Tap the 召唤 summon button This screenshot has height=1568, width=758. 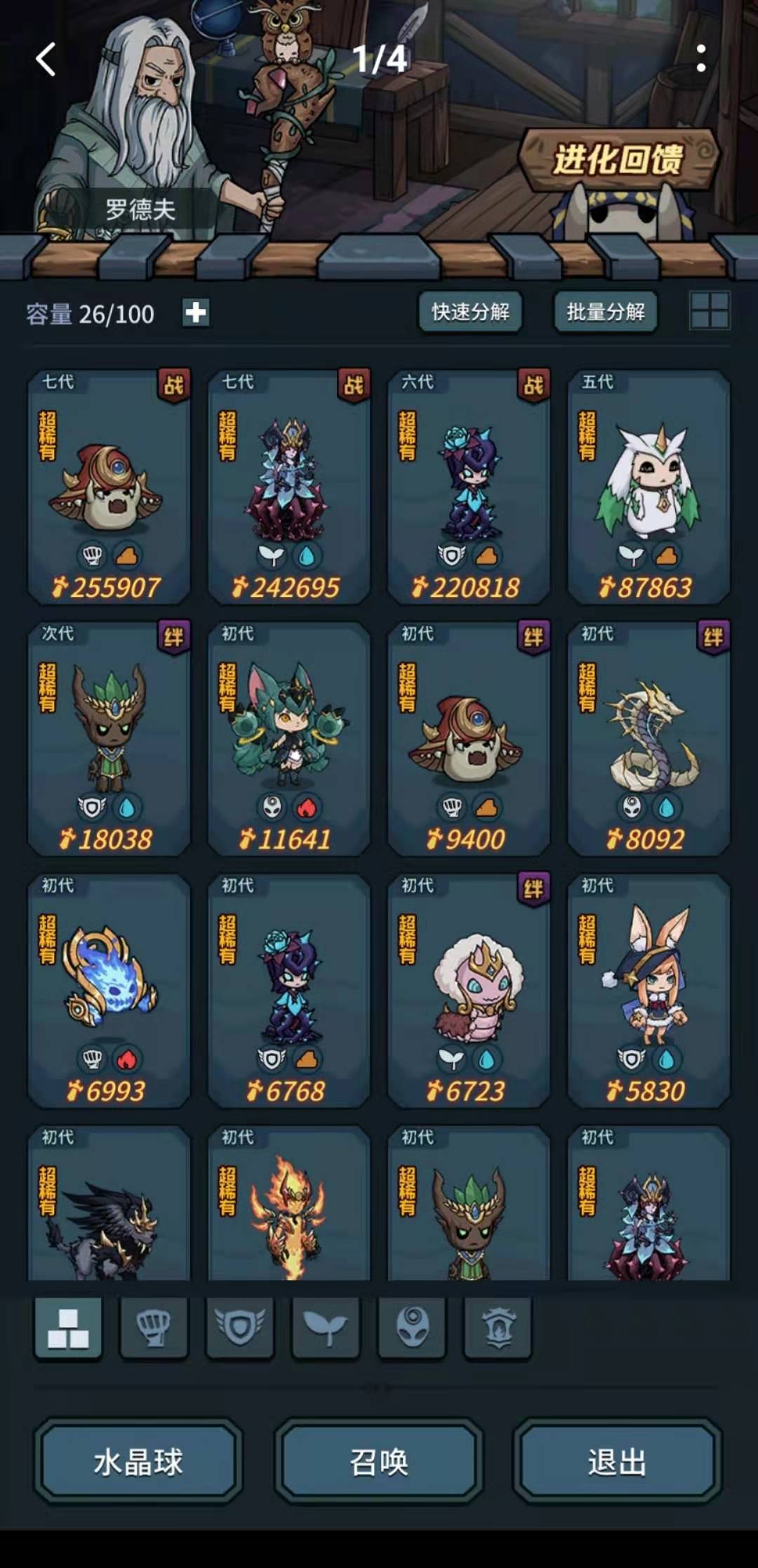click(378, 1462)
